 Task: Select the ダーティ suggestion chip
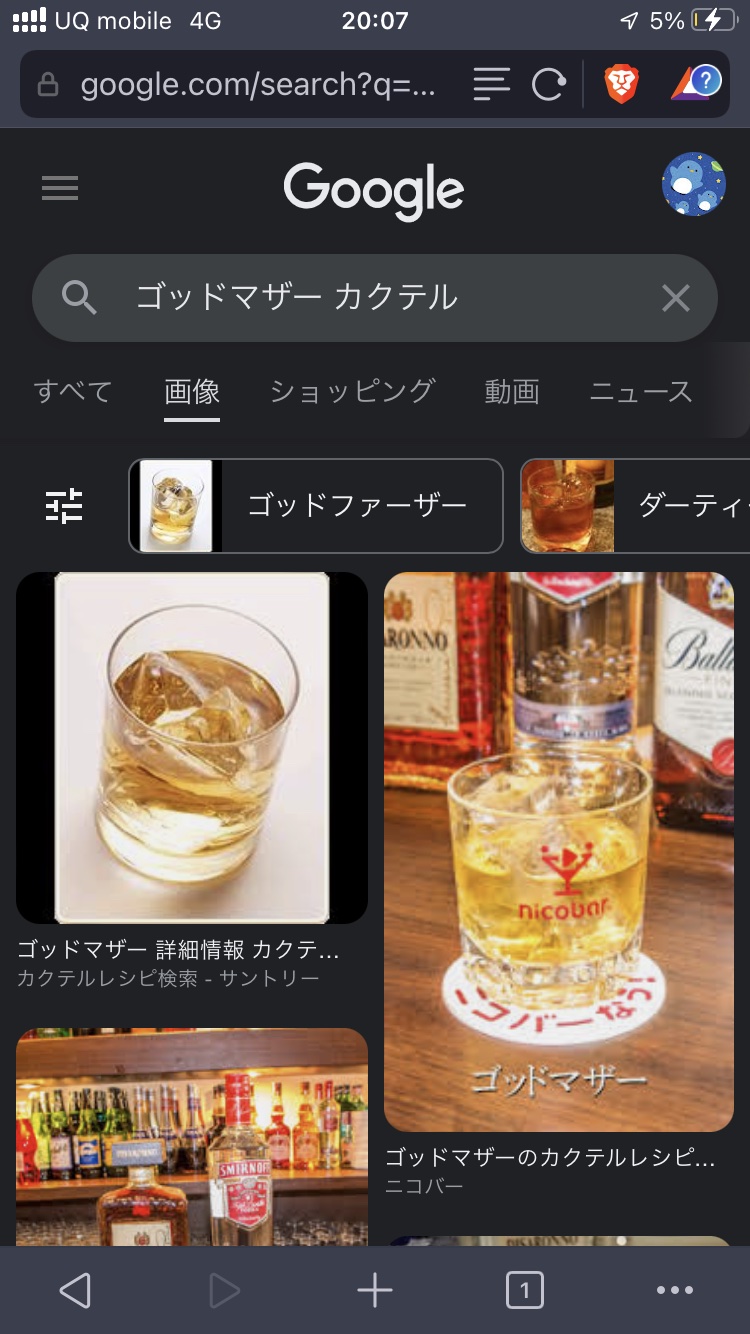pos(636,506)
